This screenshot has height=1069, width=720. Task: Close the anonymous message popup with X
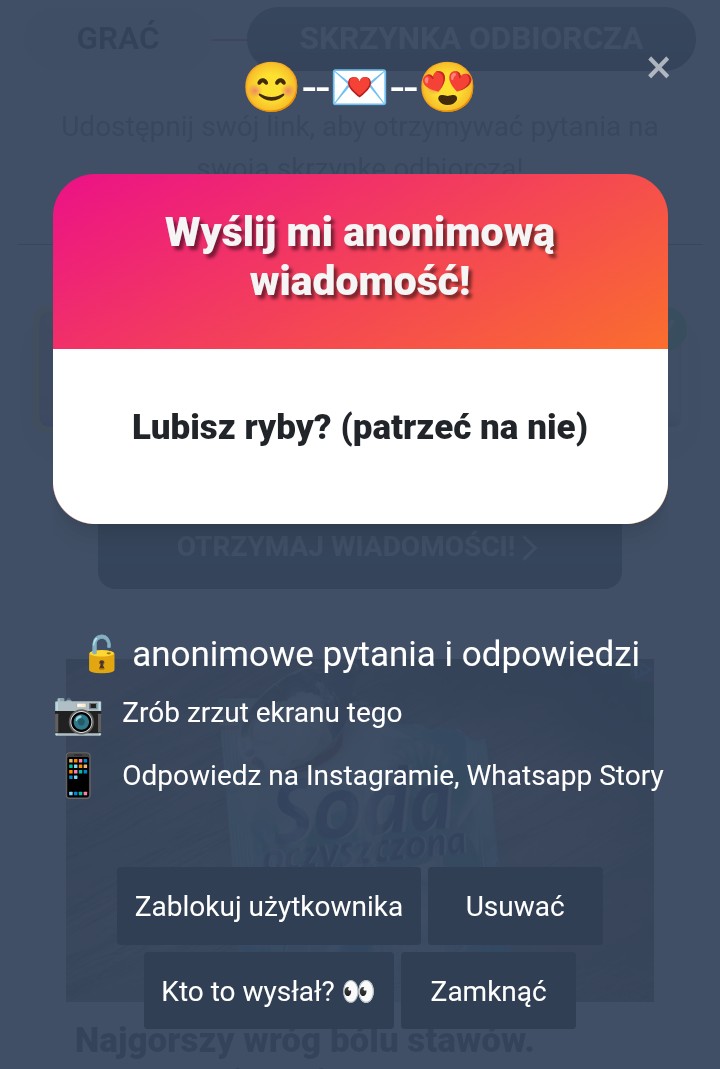(x=658, y=67)
